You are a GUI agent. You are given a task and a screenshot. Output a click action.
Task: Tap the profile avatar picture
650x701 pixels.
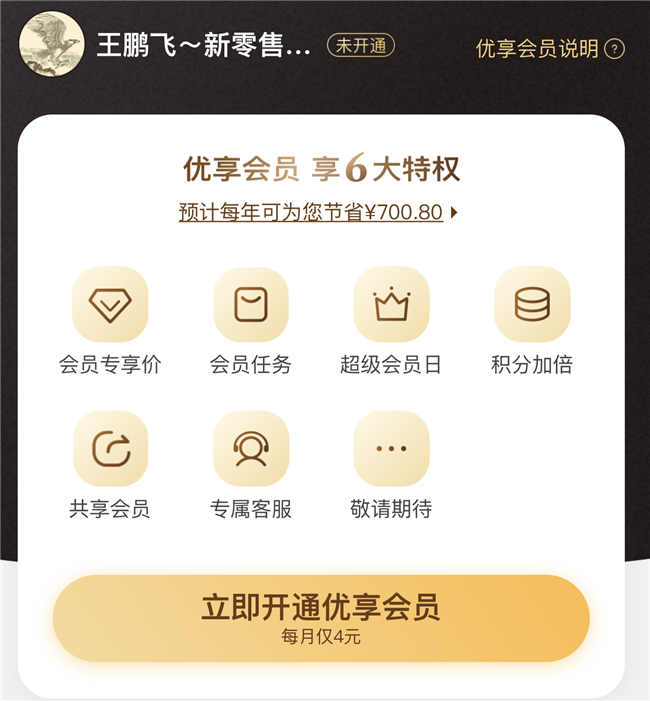[51, 44]
